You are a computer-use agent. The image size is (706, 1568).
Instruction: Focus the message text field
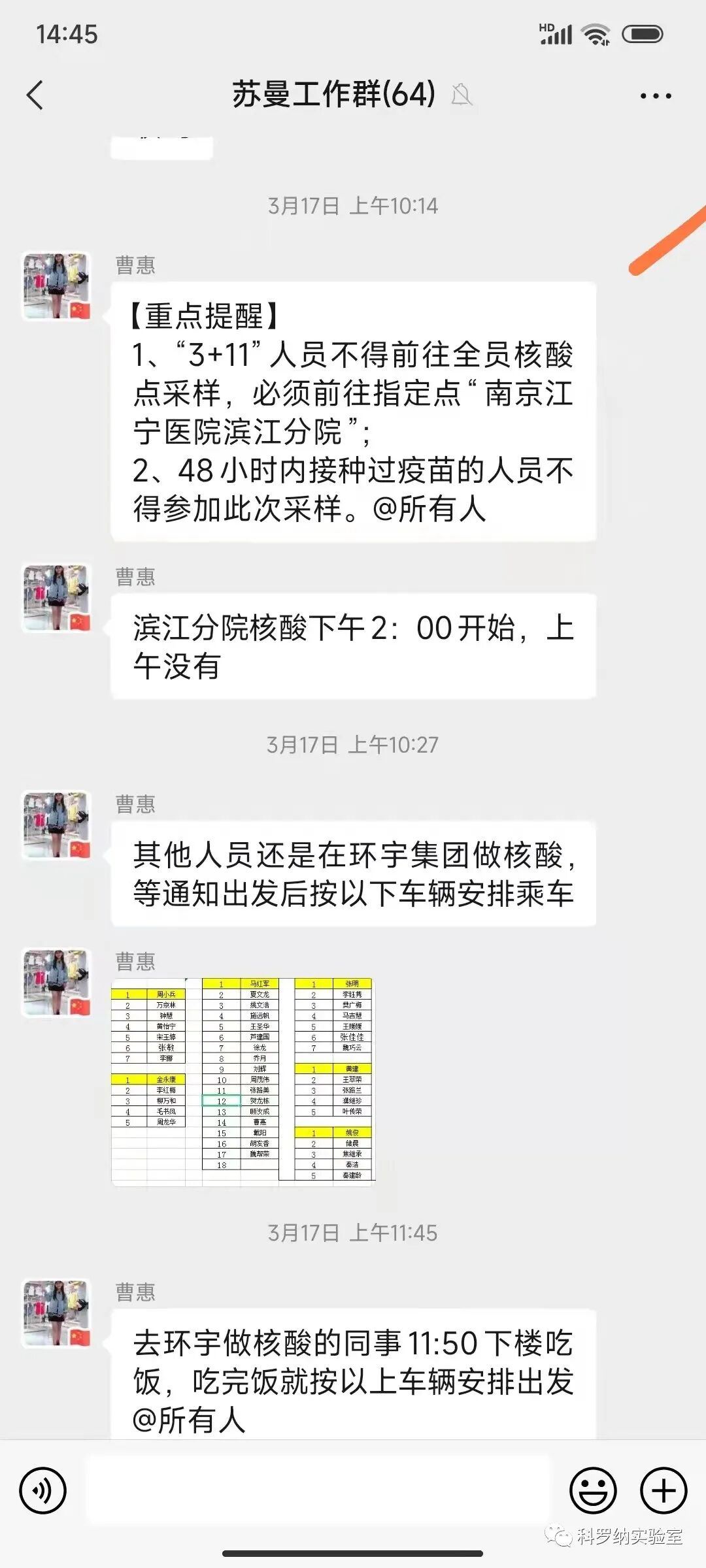coord(319,1491)
